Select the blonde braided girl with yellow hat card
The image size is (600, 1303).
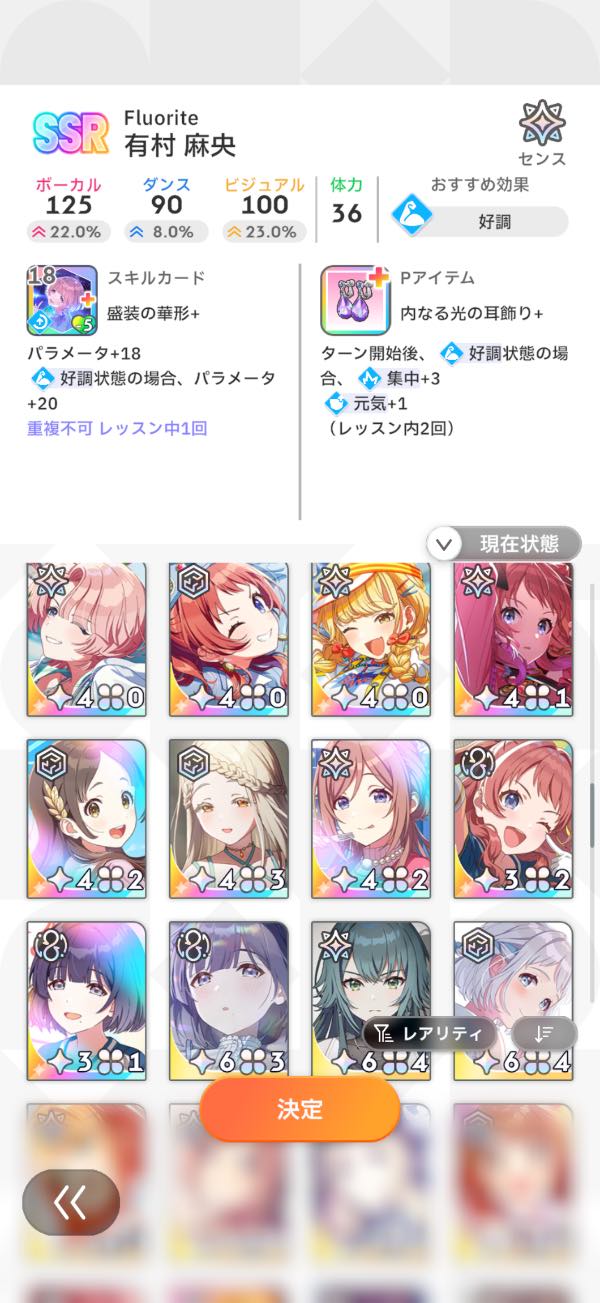[371, 639]
